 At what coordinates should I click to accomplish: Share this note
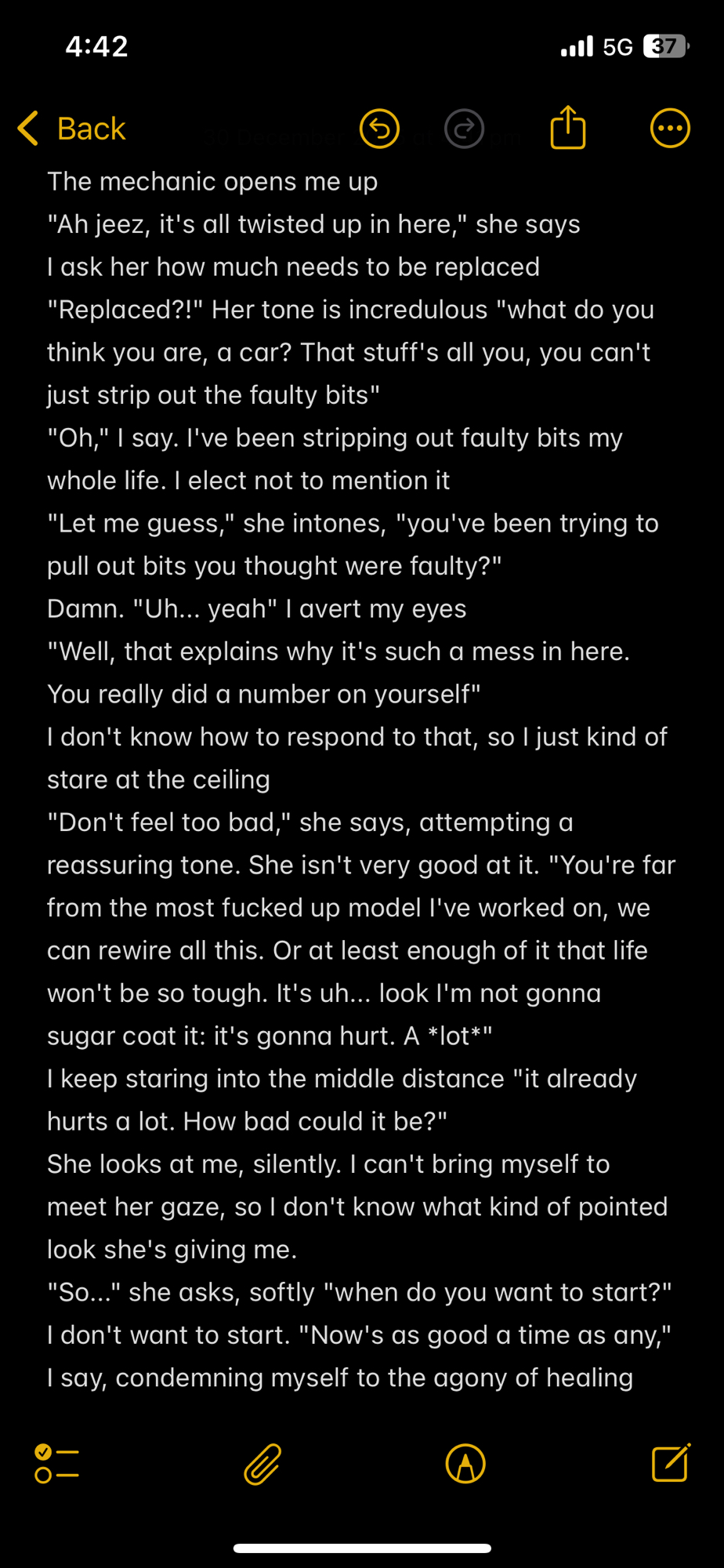tap(568, 128)
